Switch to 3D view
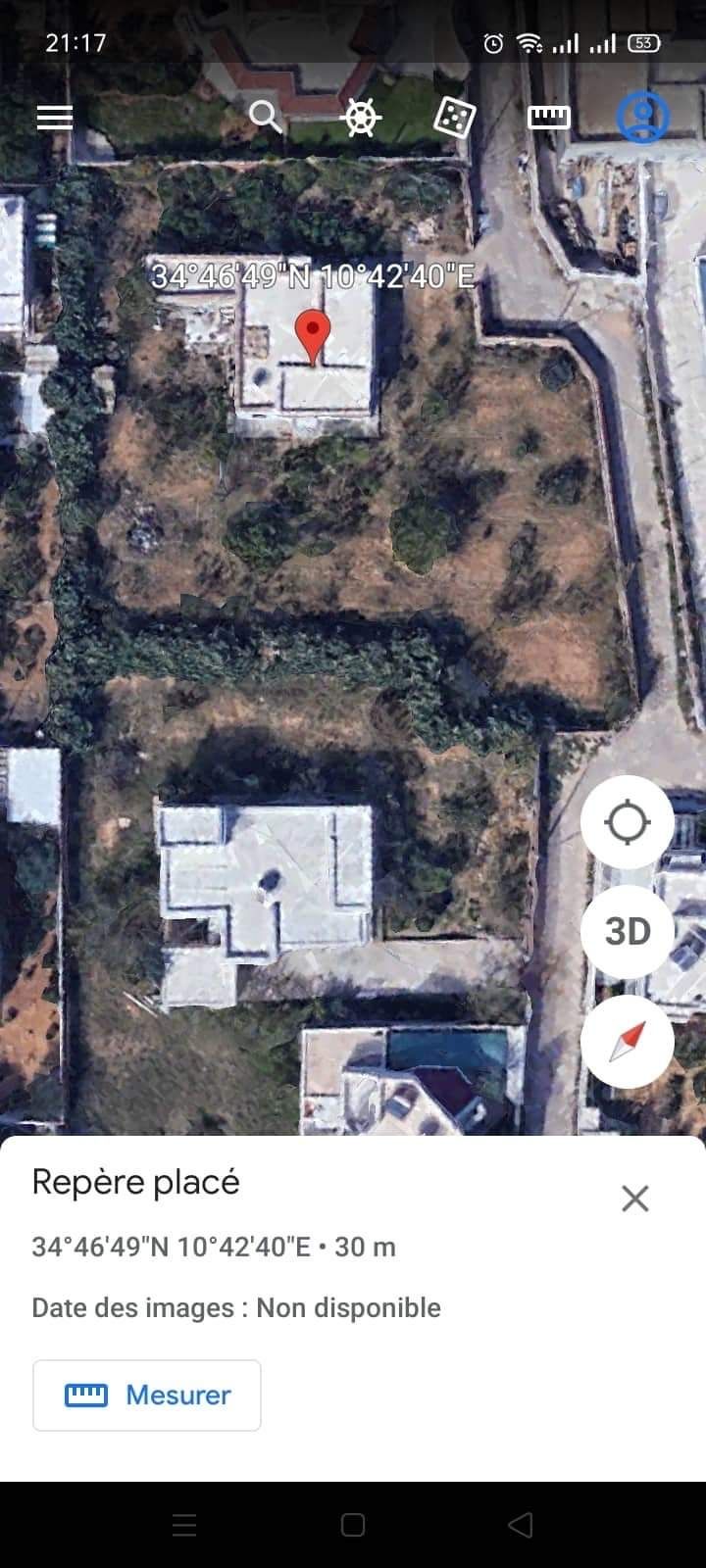Image resolution: width=706 pixels, height=1568 pixels. pyautogui.click(x=628, y=931)
